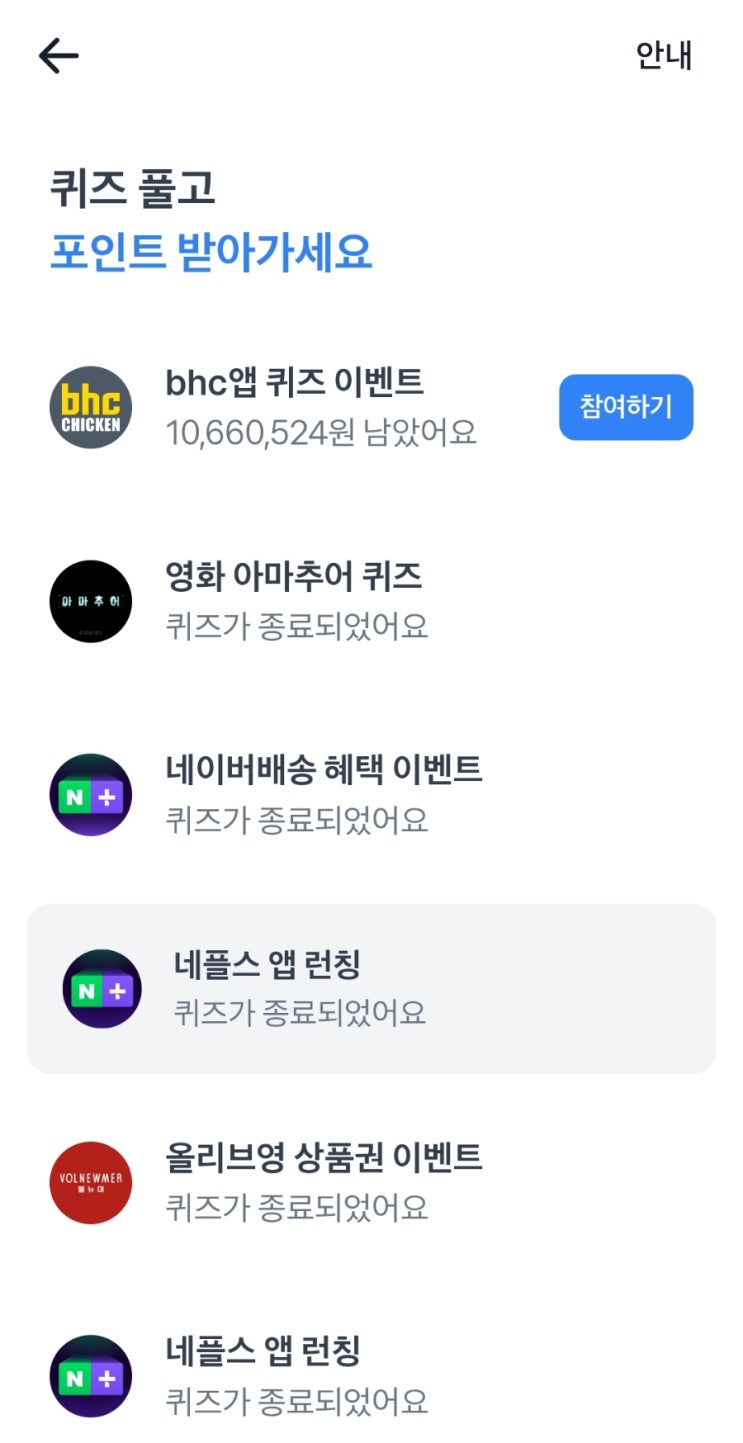Image resolution: width=743 pixels, height=1443 pixels.
Task: Go back using the arrow icon
Action: 58,56
